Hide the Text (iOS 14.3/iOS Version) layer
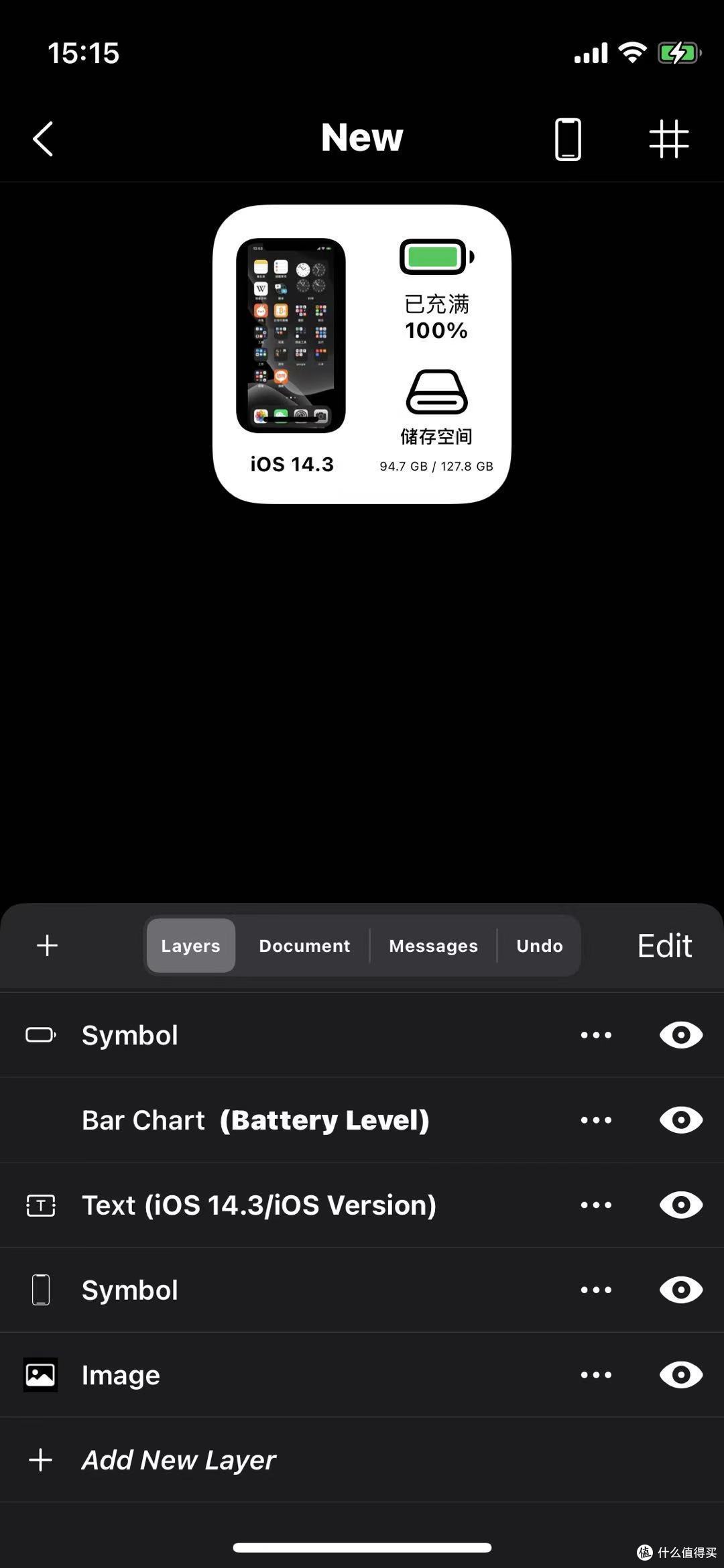Viewport: 724px width, 1568px height. pos(680,1205)
